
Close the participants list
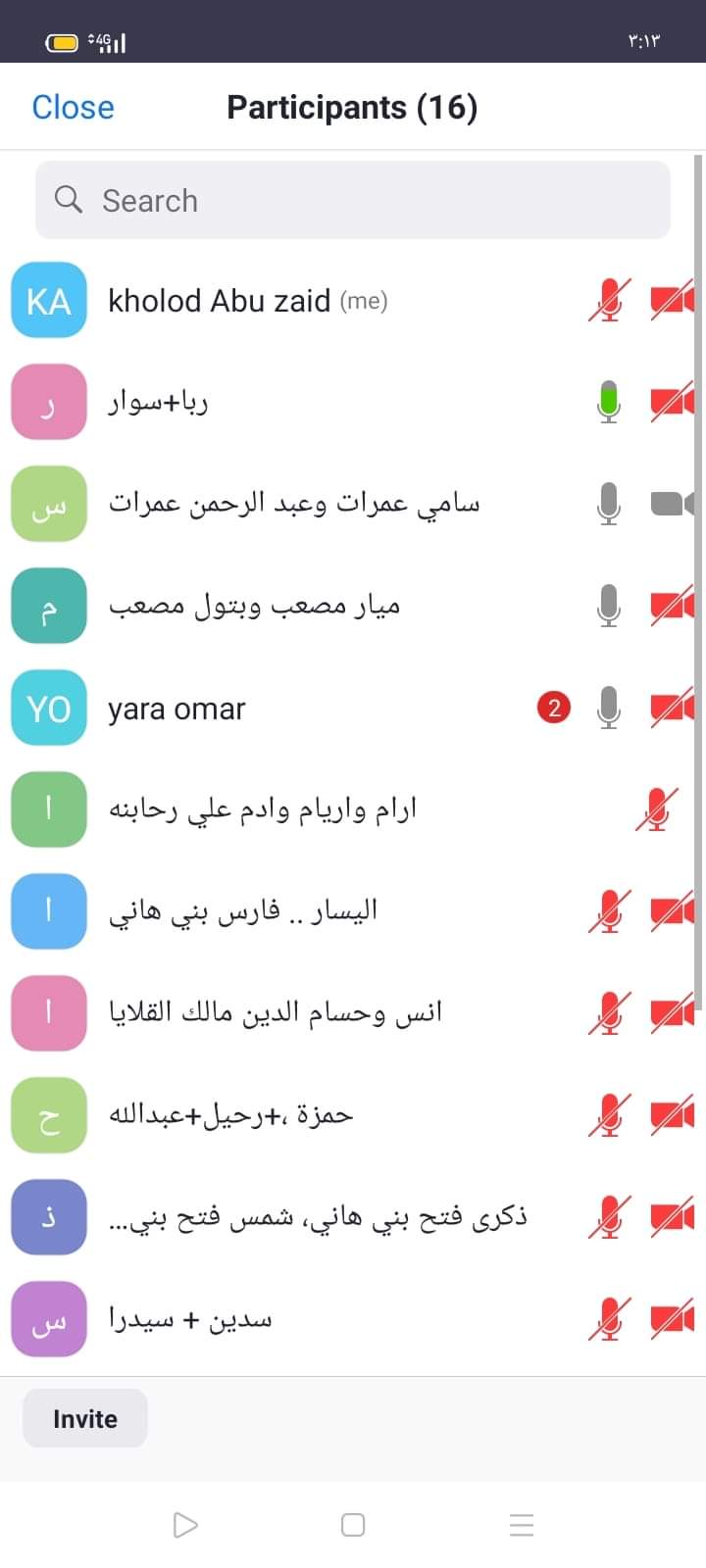[73, 108]
